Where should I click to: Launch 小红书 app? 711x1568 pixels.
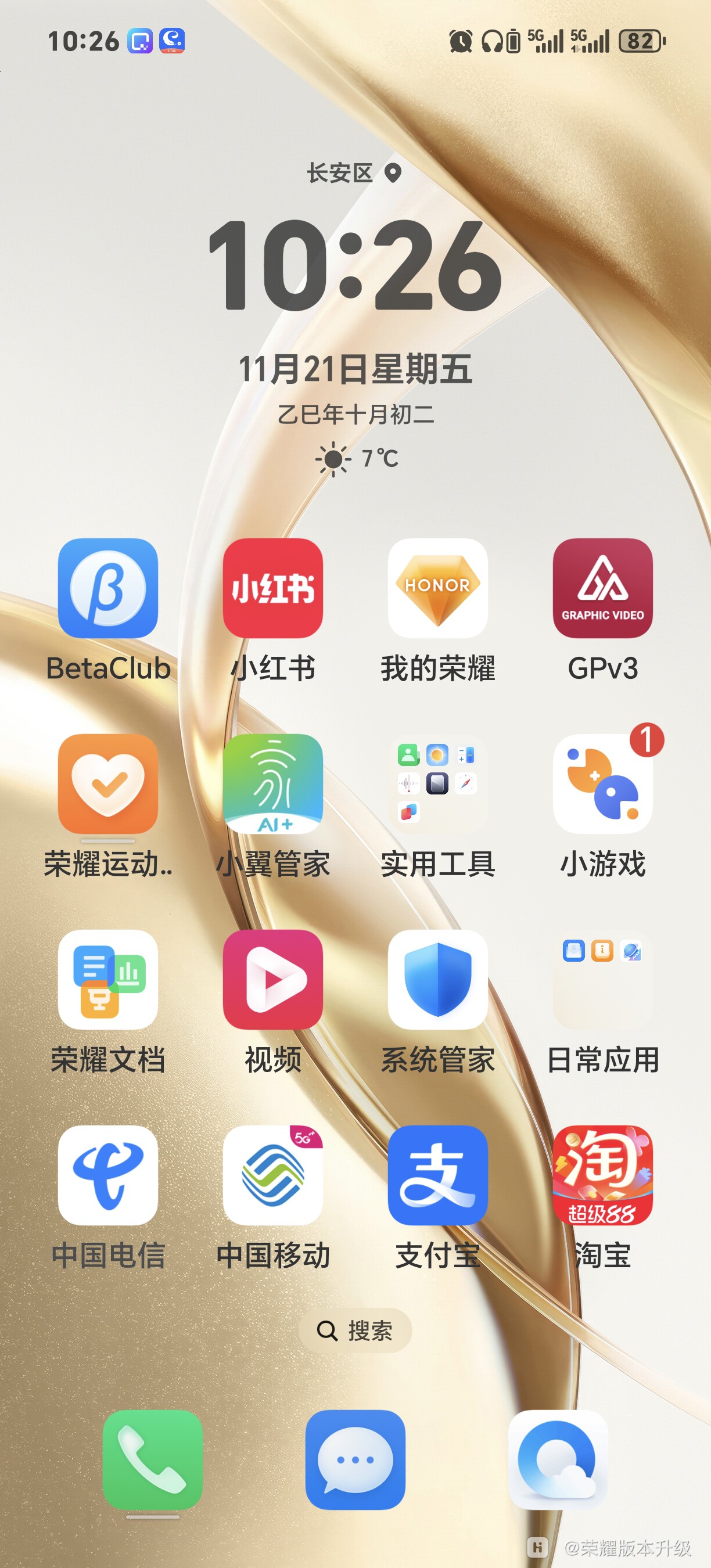272,588
